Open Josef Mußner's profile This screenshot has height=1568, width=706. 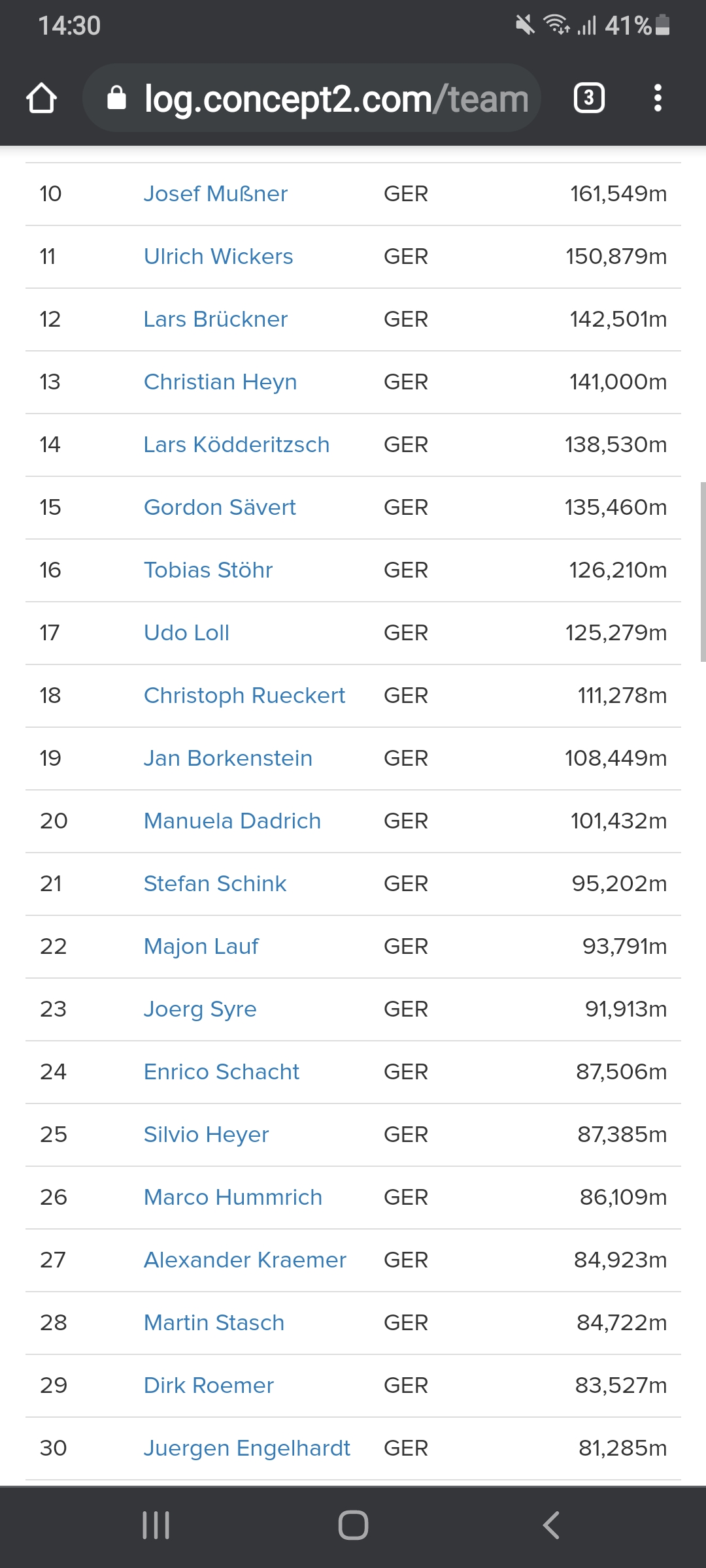[215, 194]
